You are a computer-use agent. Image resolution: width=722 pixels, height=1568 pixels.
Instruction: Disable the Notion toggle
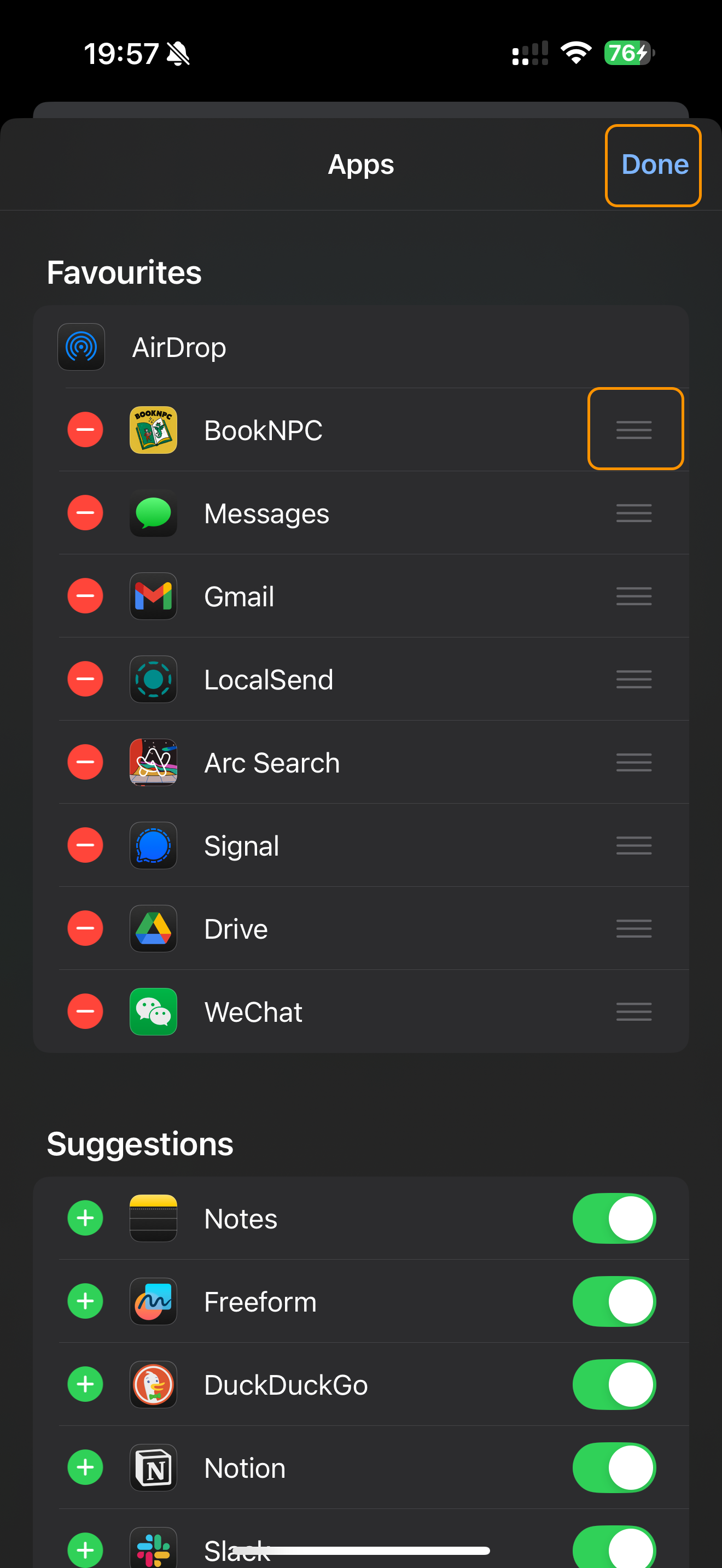point(614,1467)
